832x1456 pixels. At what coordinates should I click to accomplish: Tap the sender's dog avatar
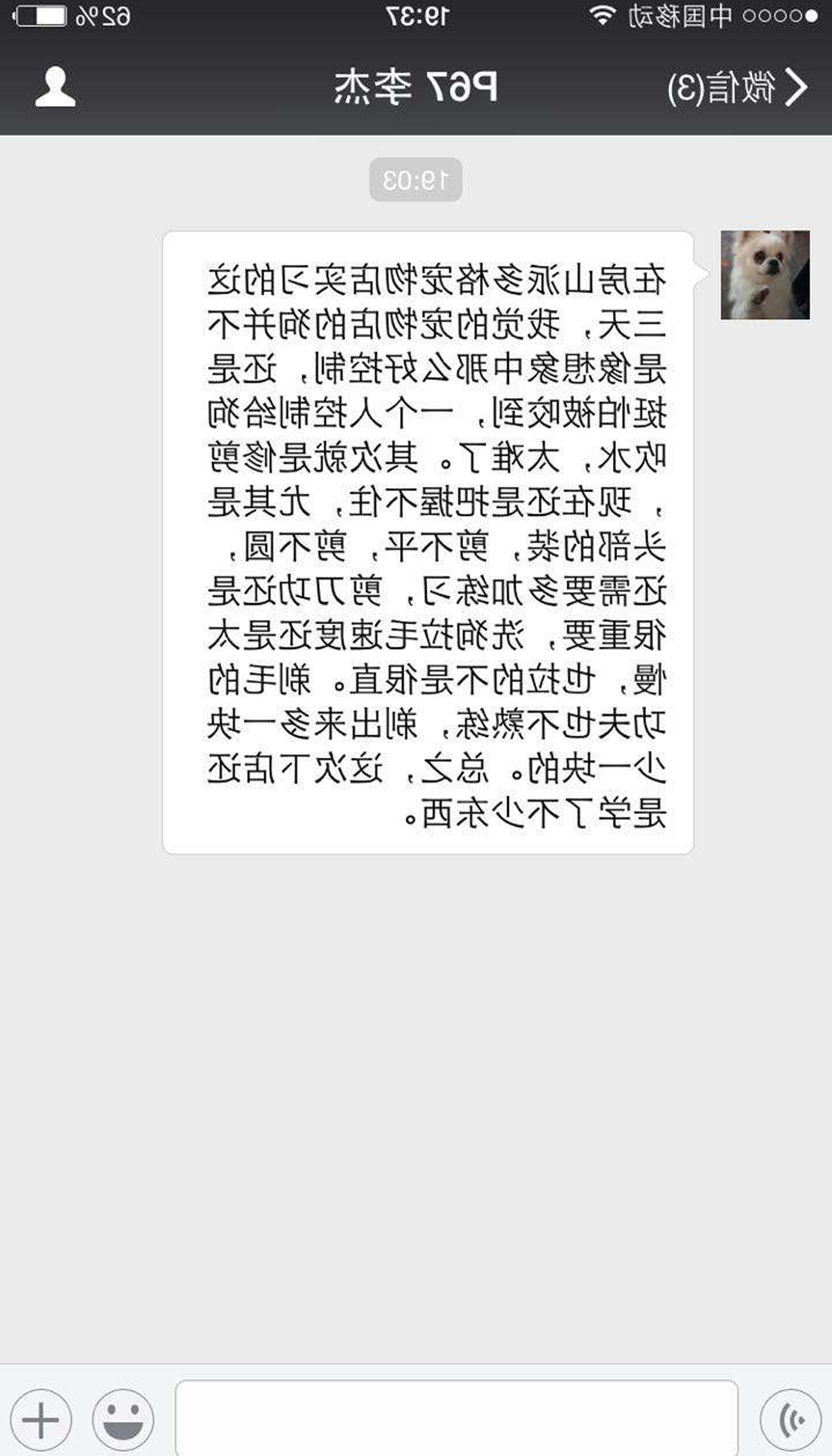click(765, 275)
